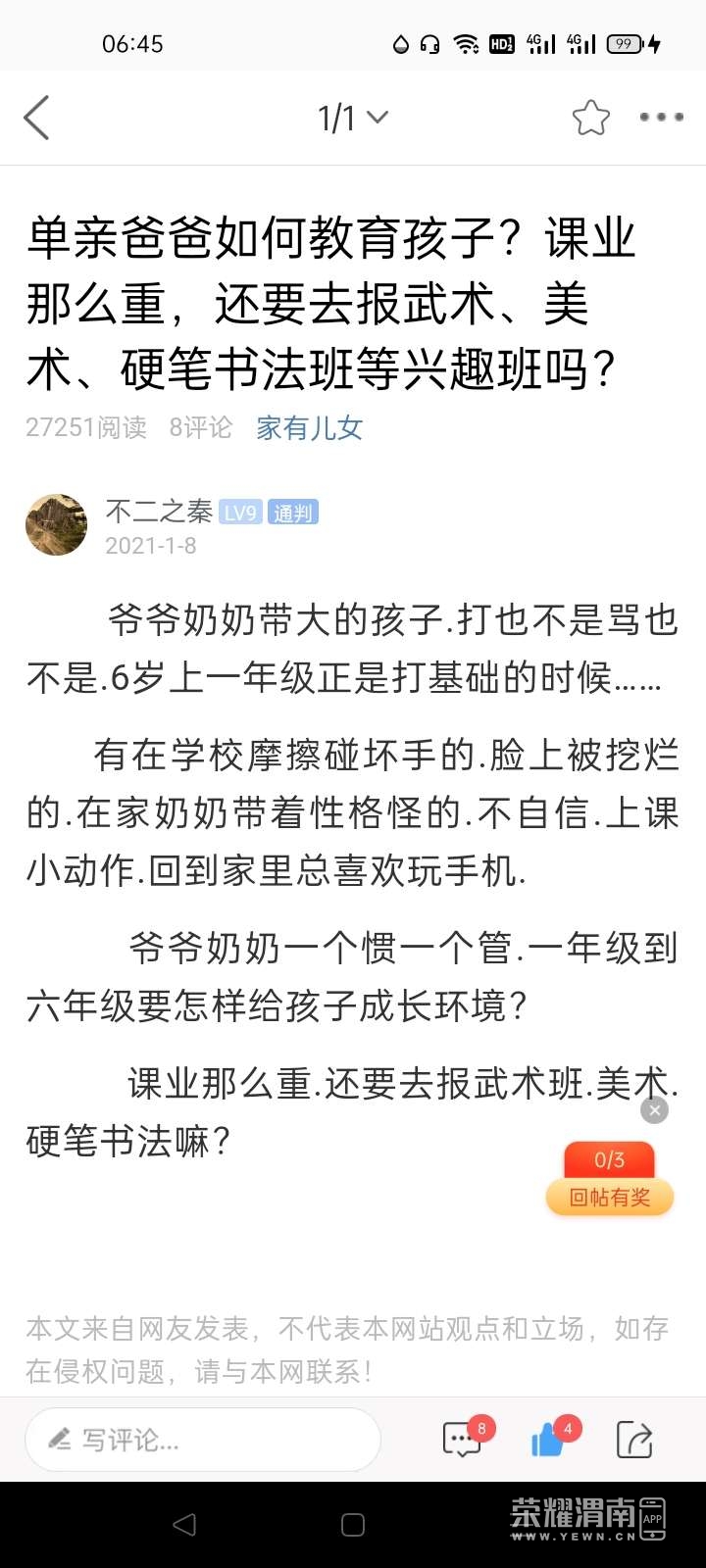Open the 家有儿女 board link
The image size is (706, 1568).
(309, 427)
